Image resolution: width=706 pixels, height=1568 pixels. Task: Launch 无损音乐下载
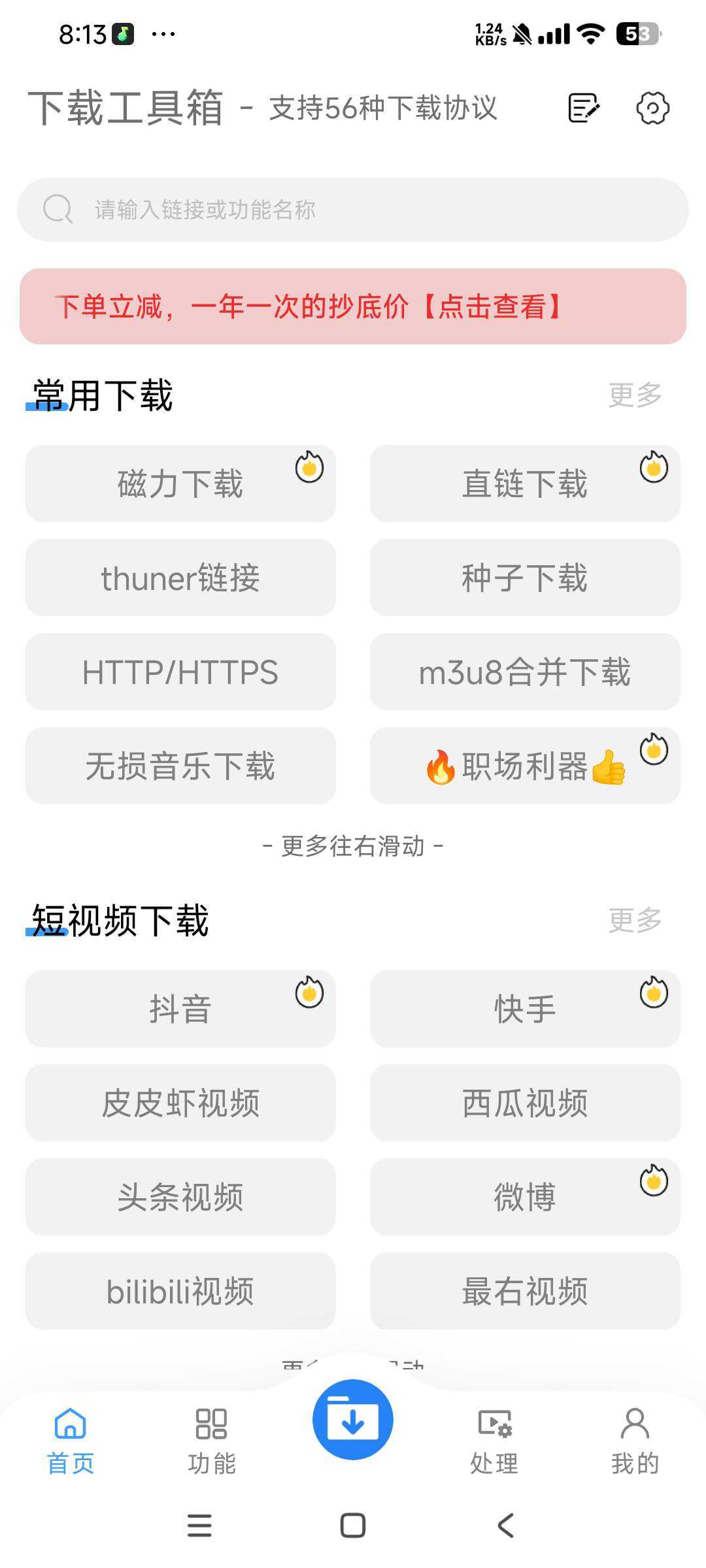tap(180, 766)
